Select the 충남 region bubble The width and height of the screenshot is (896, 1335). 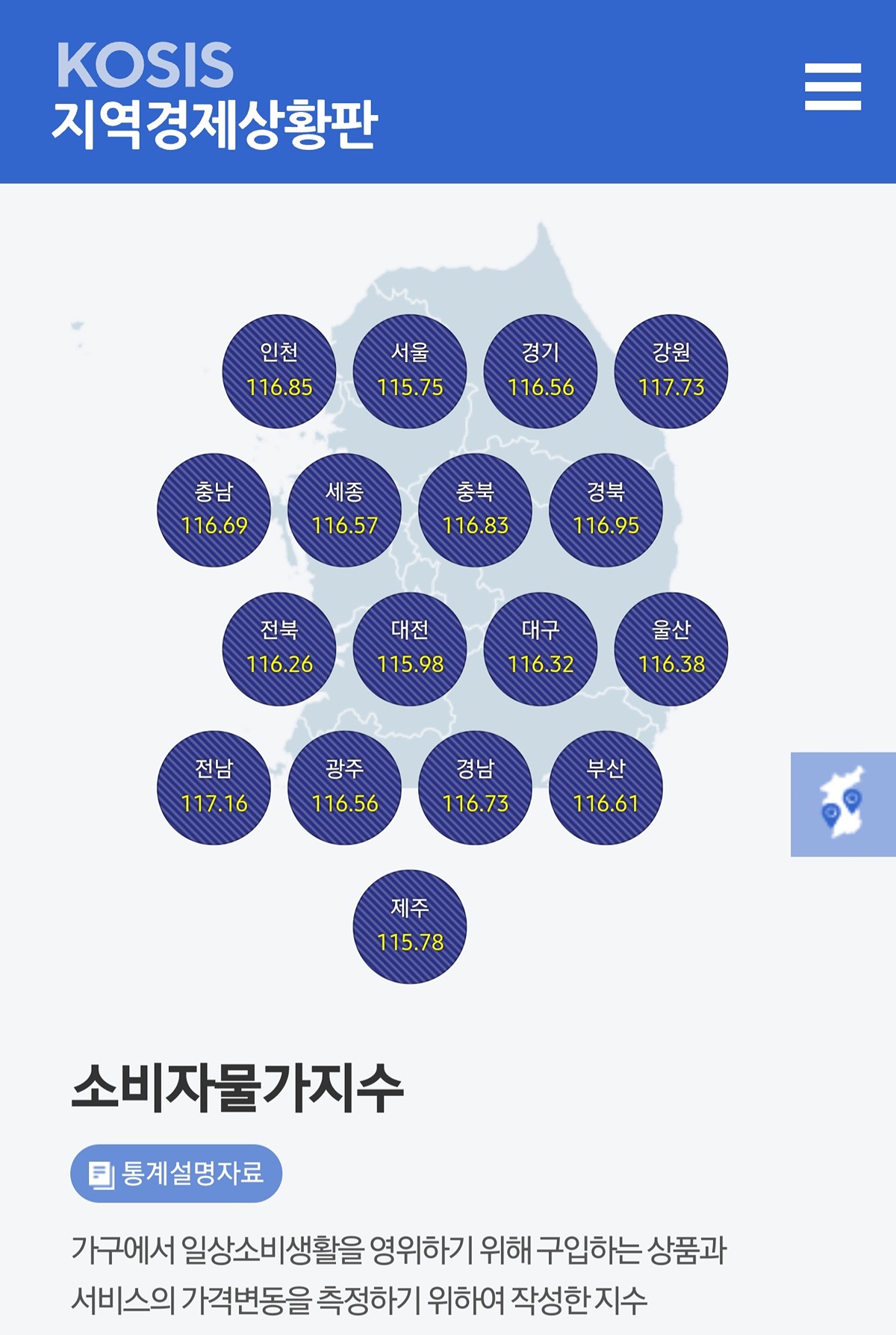tap(214, 510)
